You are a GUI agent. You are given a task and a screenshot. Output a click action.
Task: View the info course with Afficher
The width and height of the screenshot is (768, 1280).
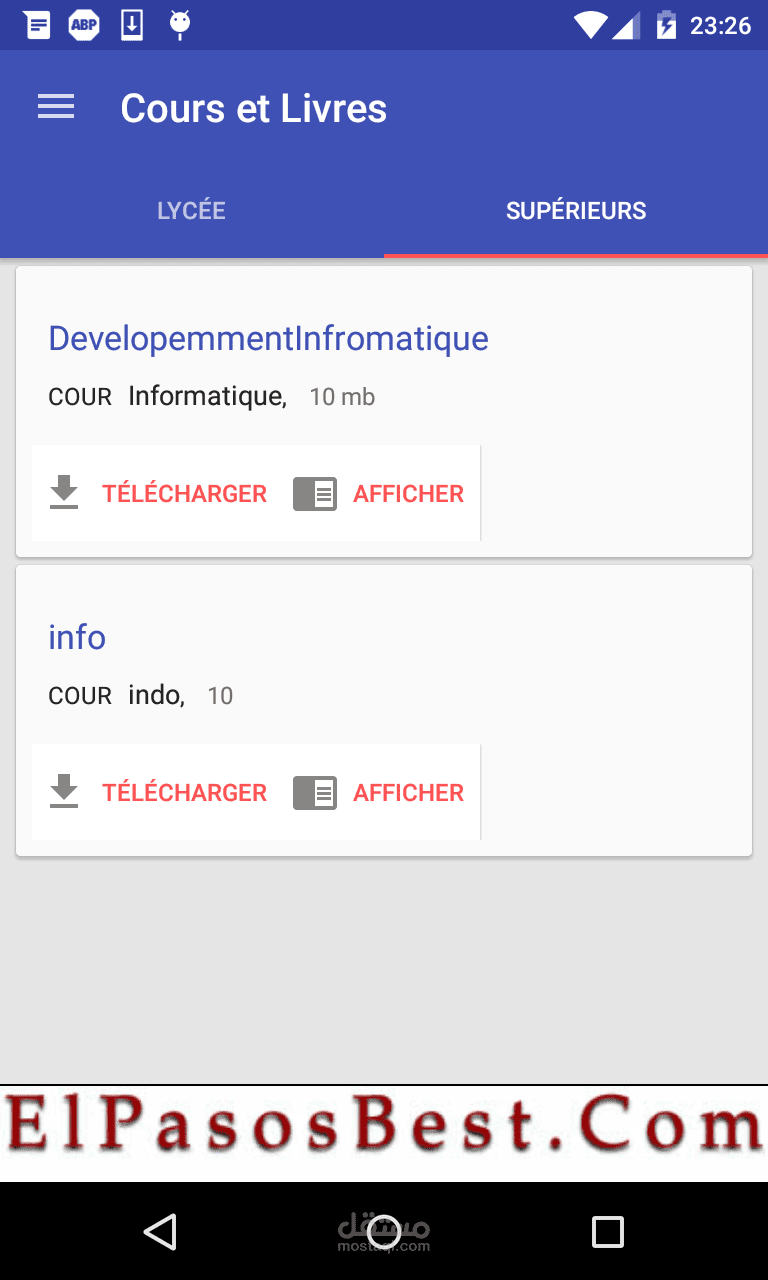click(x=380, y=793)
